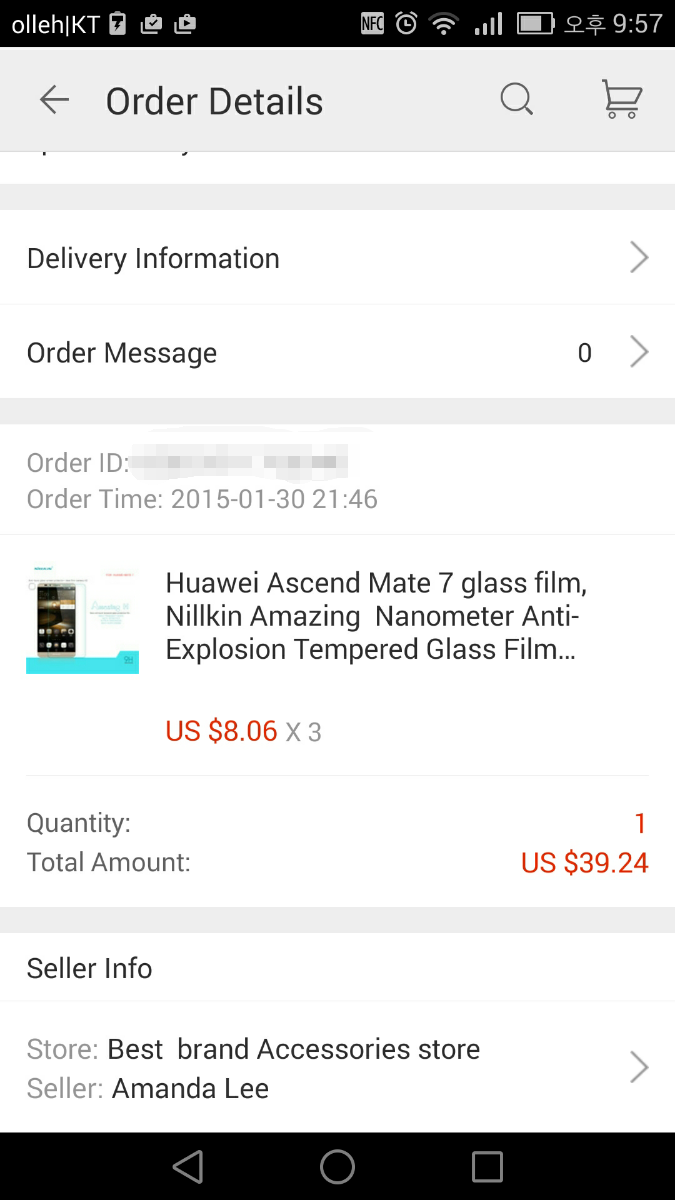Open the shopping cart
Image resolution: width=675 pixels, height=1200 pixels.
(x=621, y=100)
